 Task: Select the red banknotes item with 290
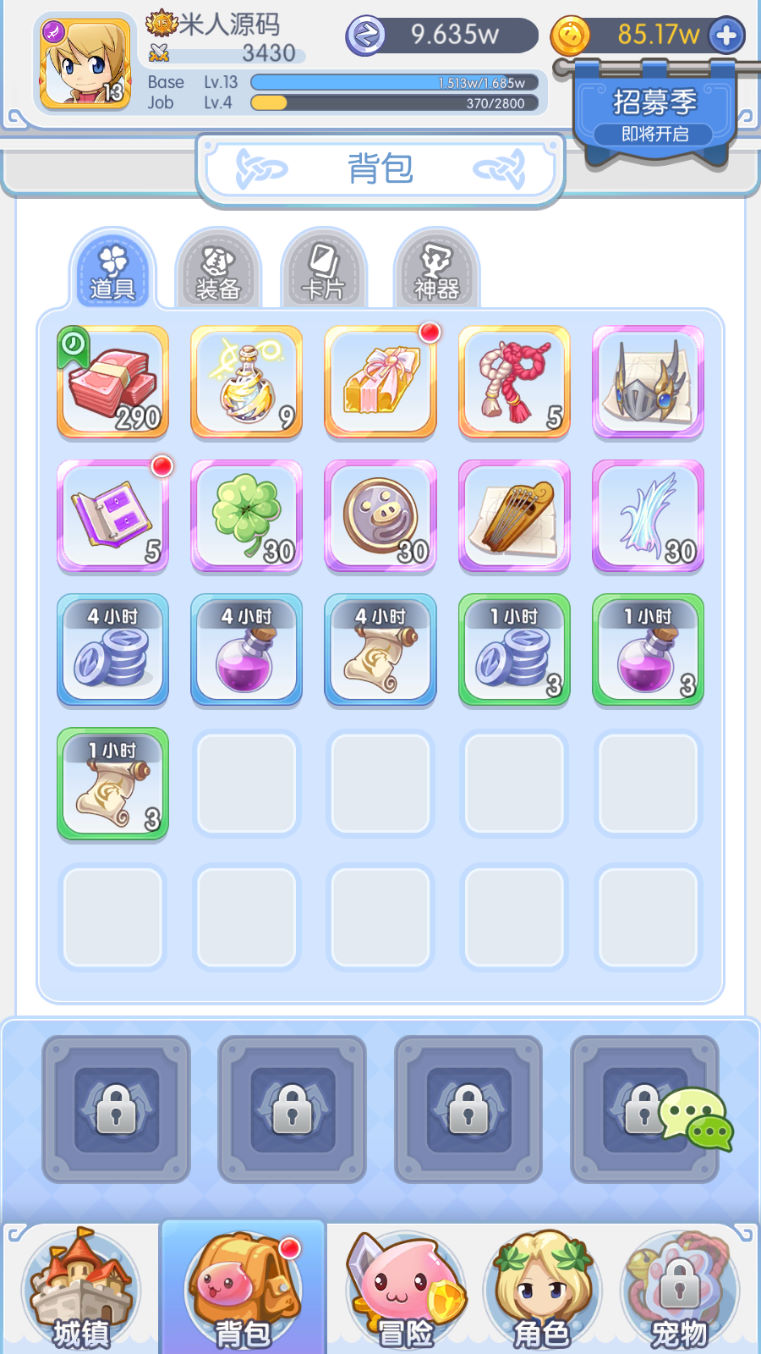pyautogui.click(x=112, y=382)
